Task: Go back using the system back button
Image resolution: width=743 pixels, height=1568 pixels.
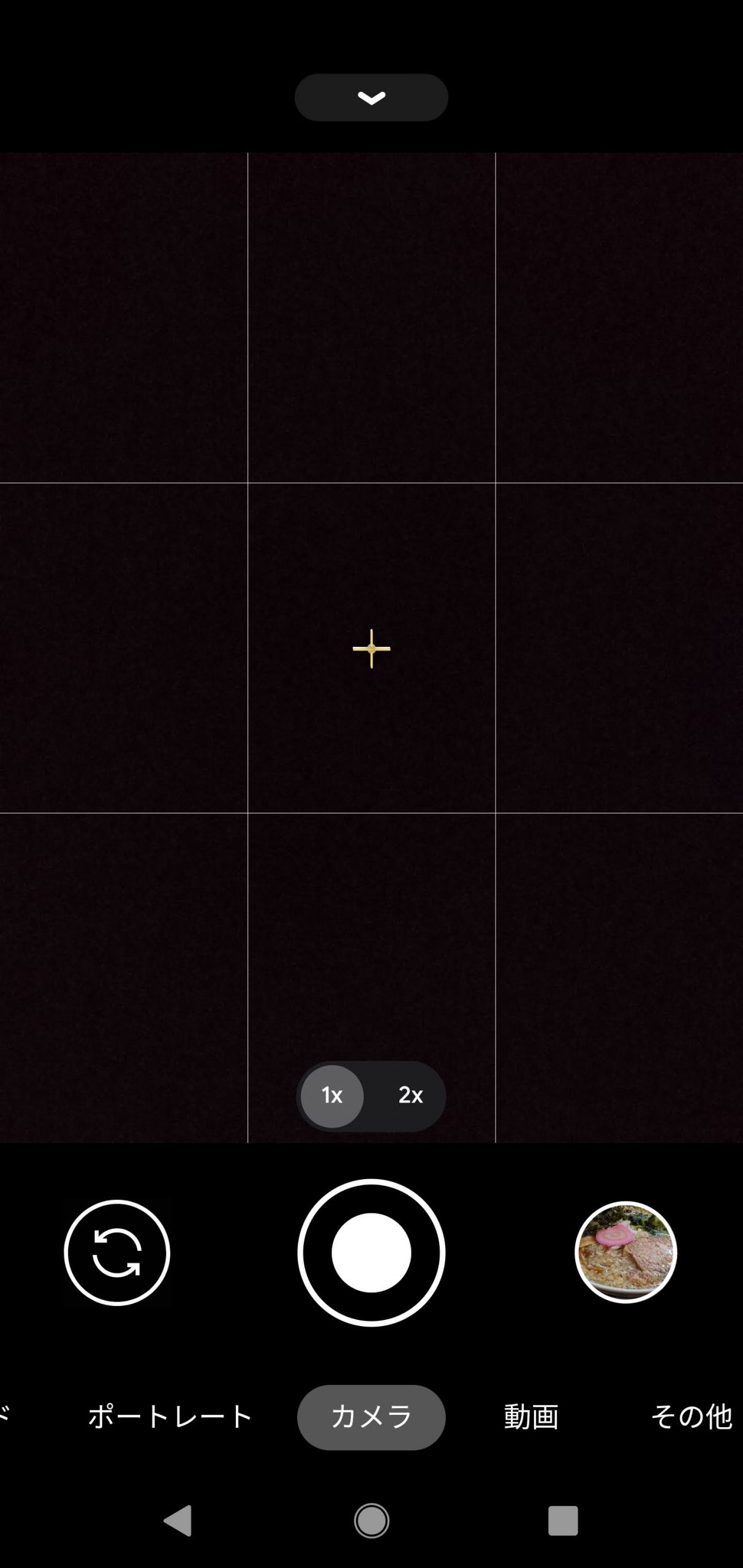Action: tap(178, 1520)
